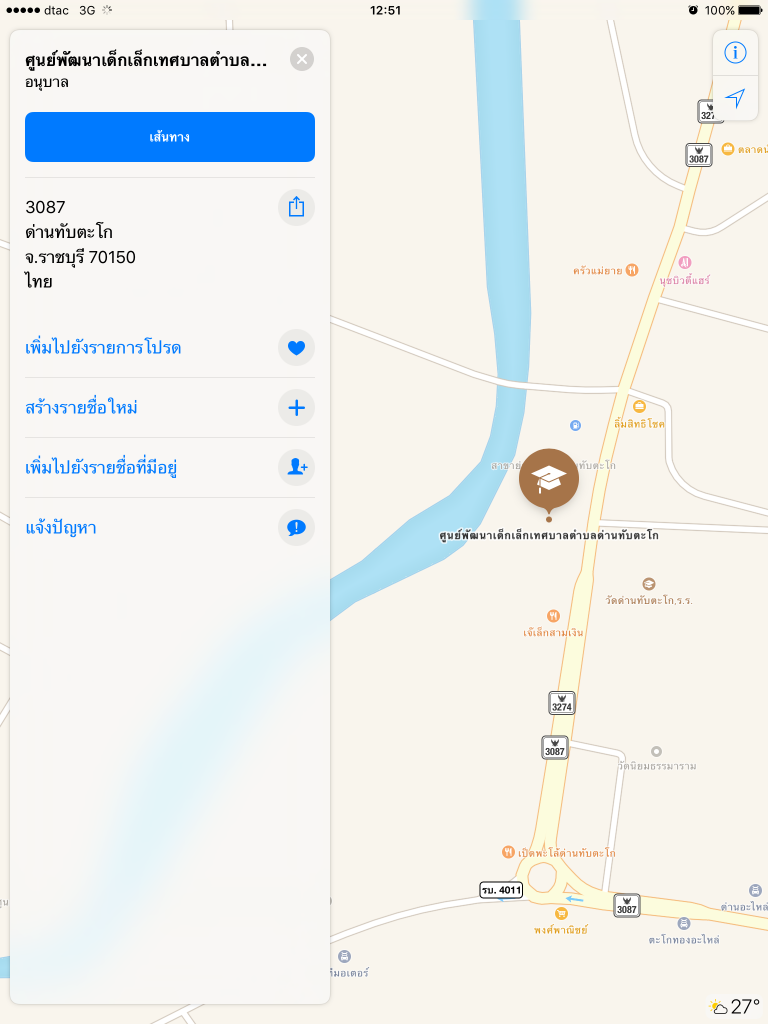Center map on my current location
This screenshot has height=1024, width=768.
coord(735,98)
